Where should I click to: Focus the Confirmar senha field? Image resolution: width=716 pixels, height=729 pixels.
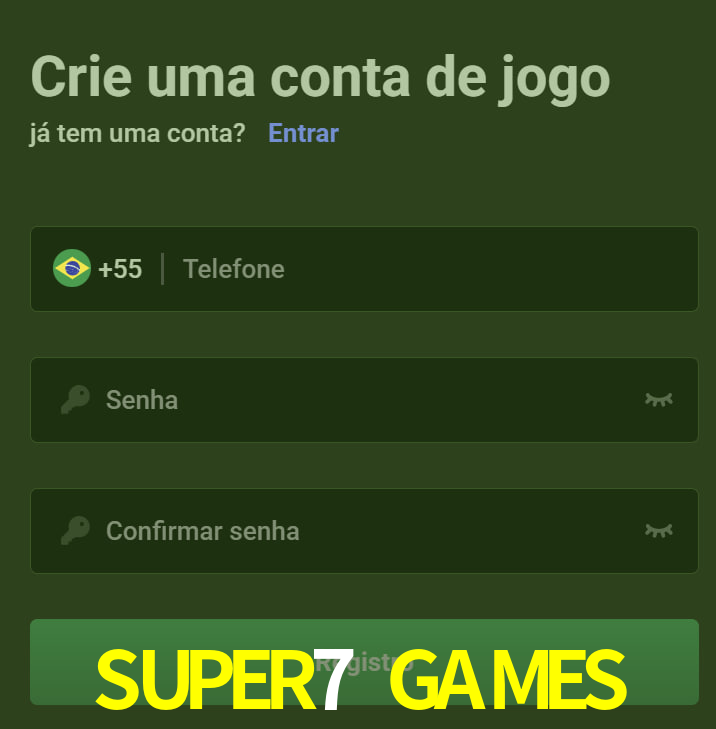[350, 531]
